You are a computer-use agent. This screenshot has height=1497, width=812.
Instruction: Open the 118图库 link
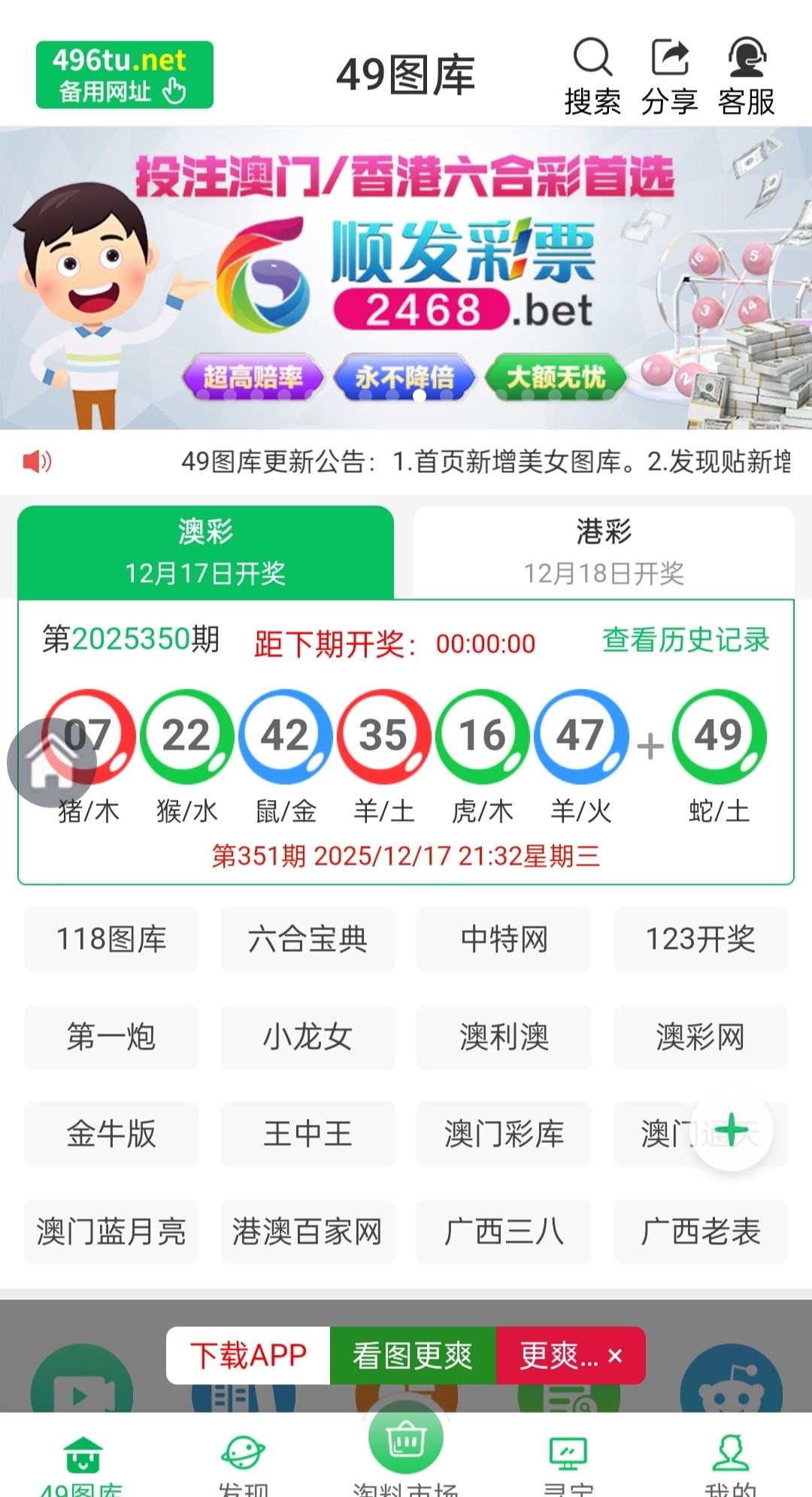pos(111,939)
